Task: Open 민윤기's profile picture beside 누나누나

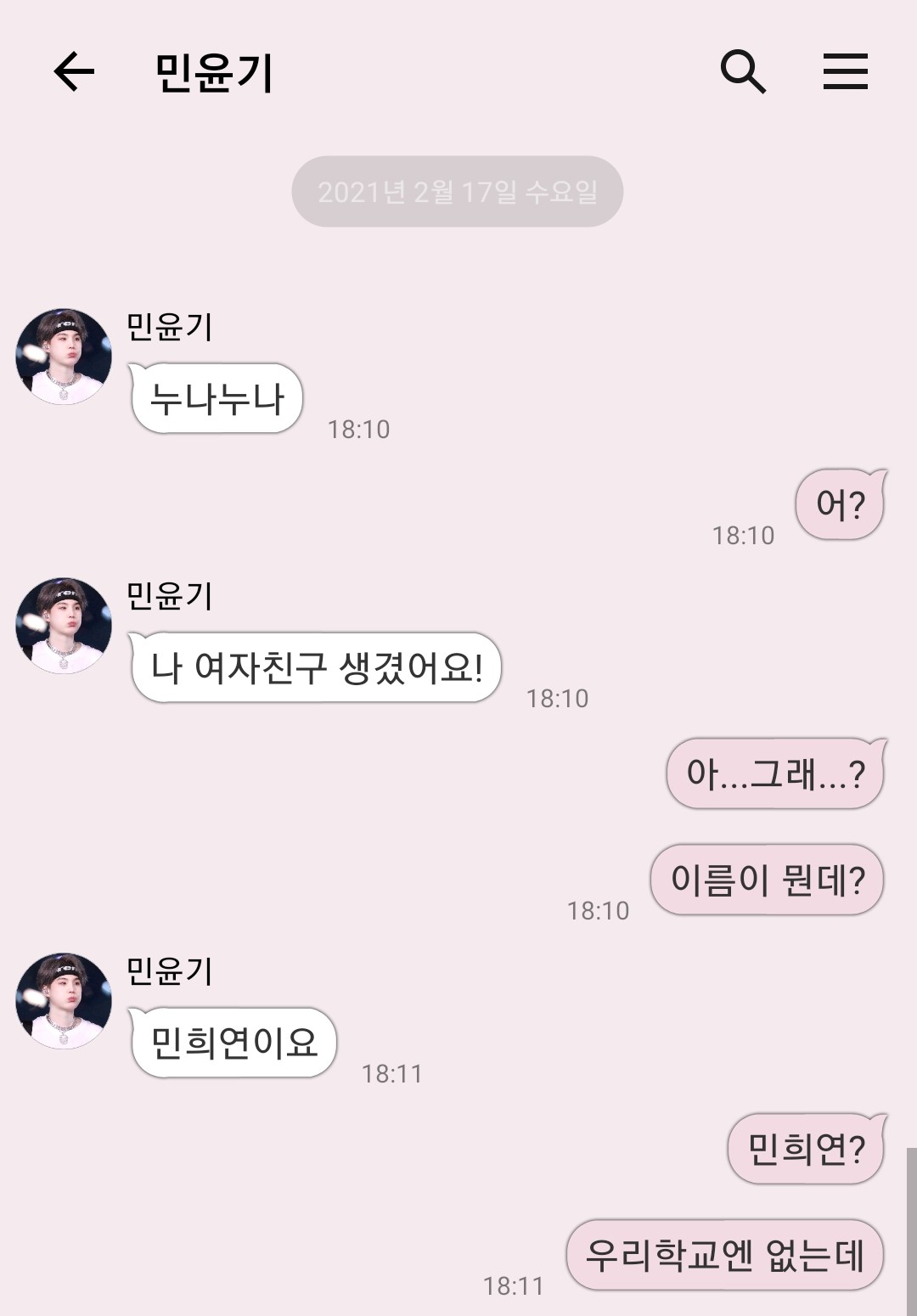Action: pos(64,357)
